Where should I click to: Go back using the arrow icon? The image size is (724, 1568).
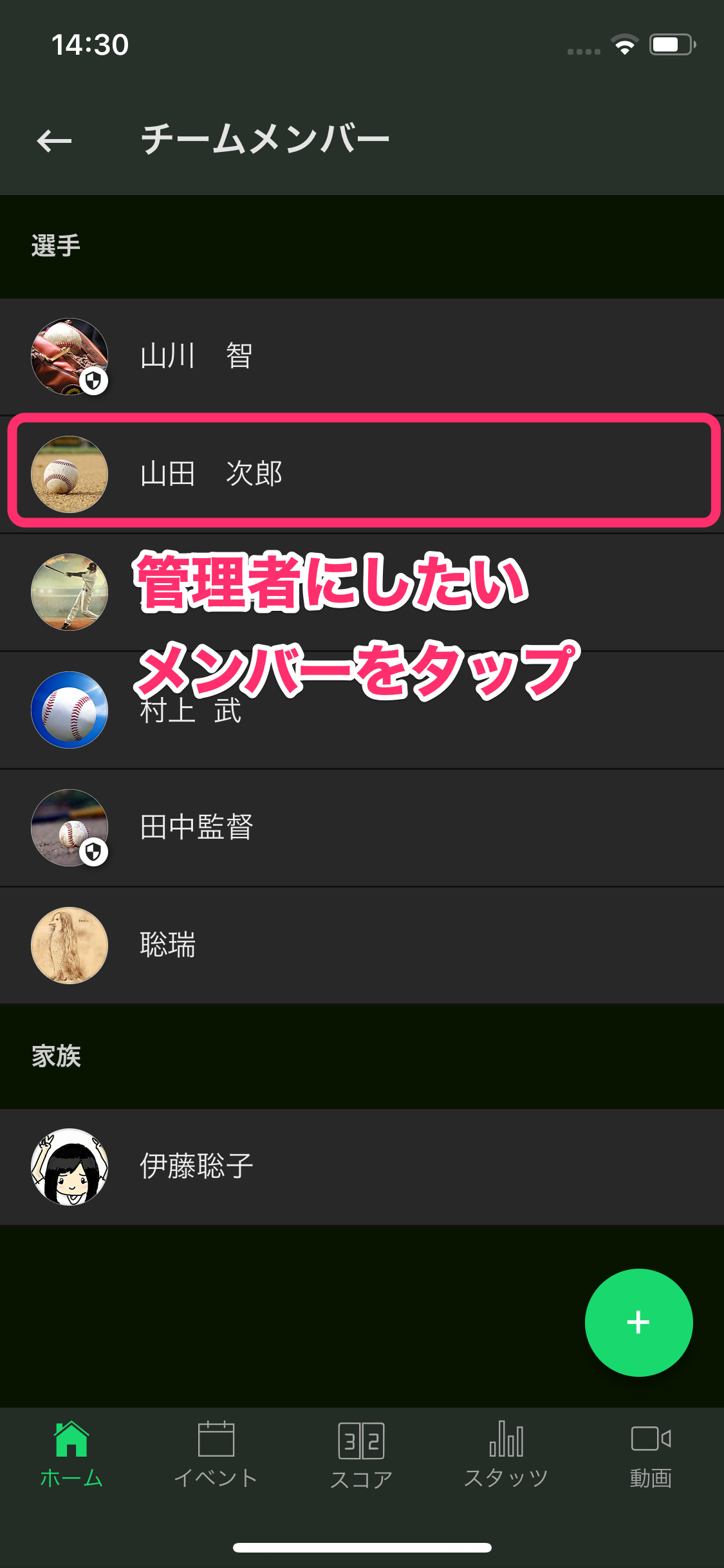tap(54, 140)
